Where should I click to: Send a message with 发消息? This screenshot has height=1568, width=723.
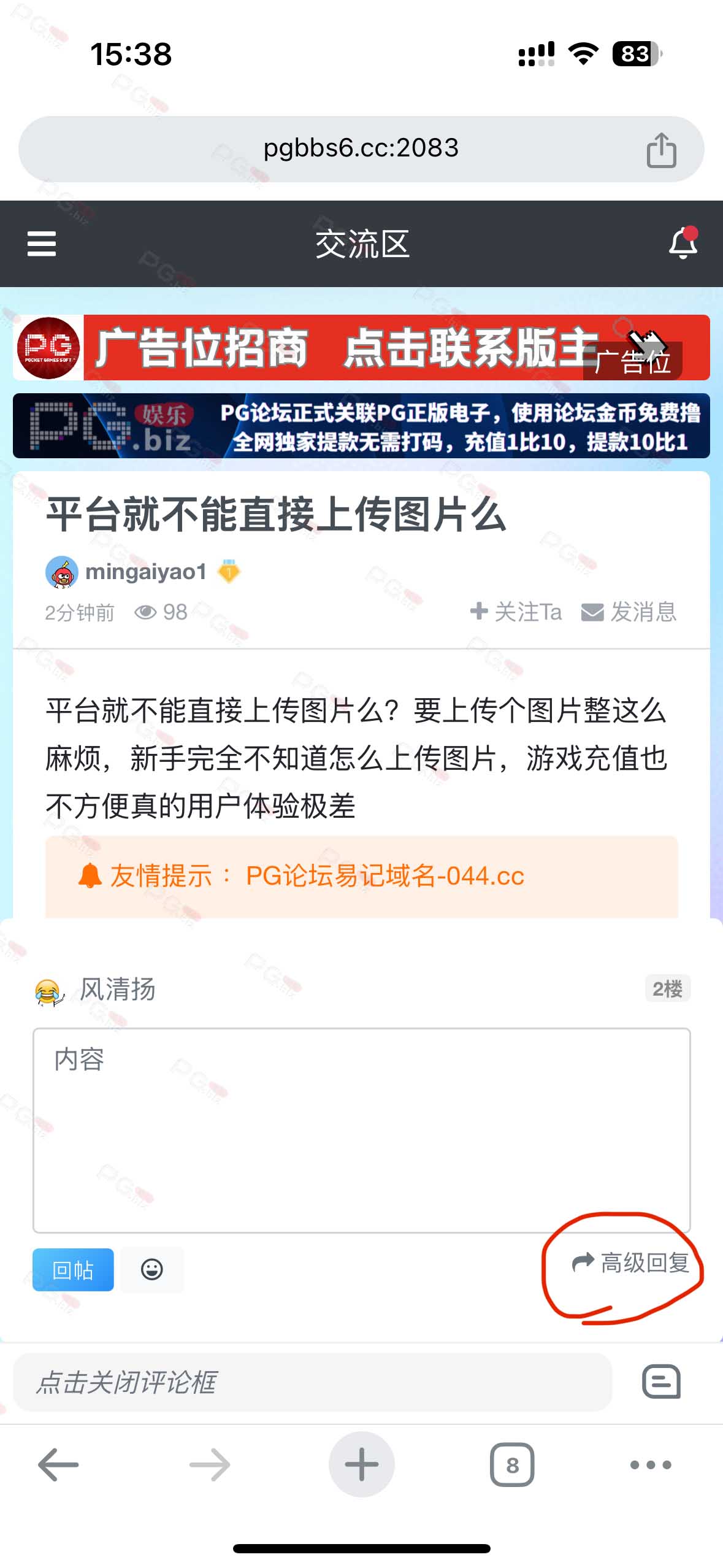click(629, 612)
